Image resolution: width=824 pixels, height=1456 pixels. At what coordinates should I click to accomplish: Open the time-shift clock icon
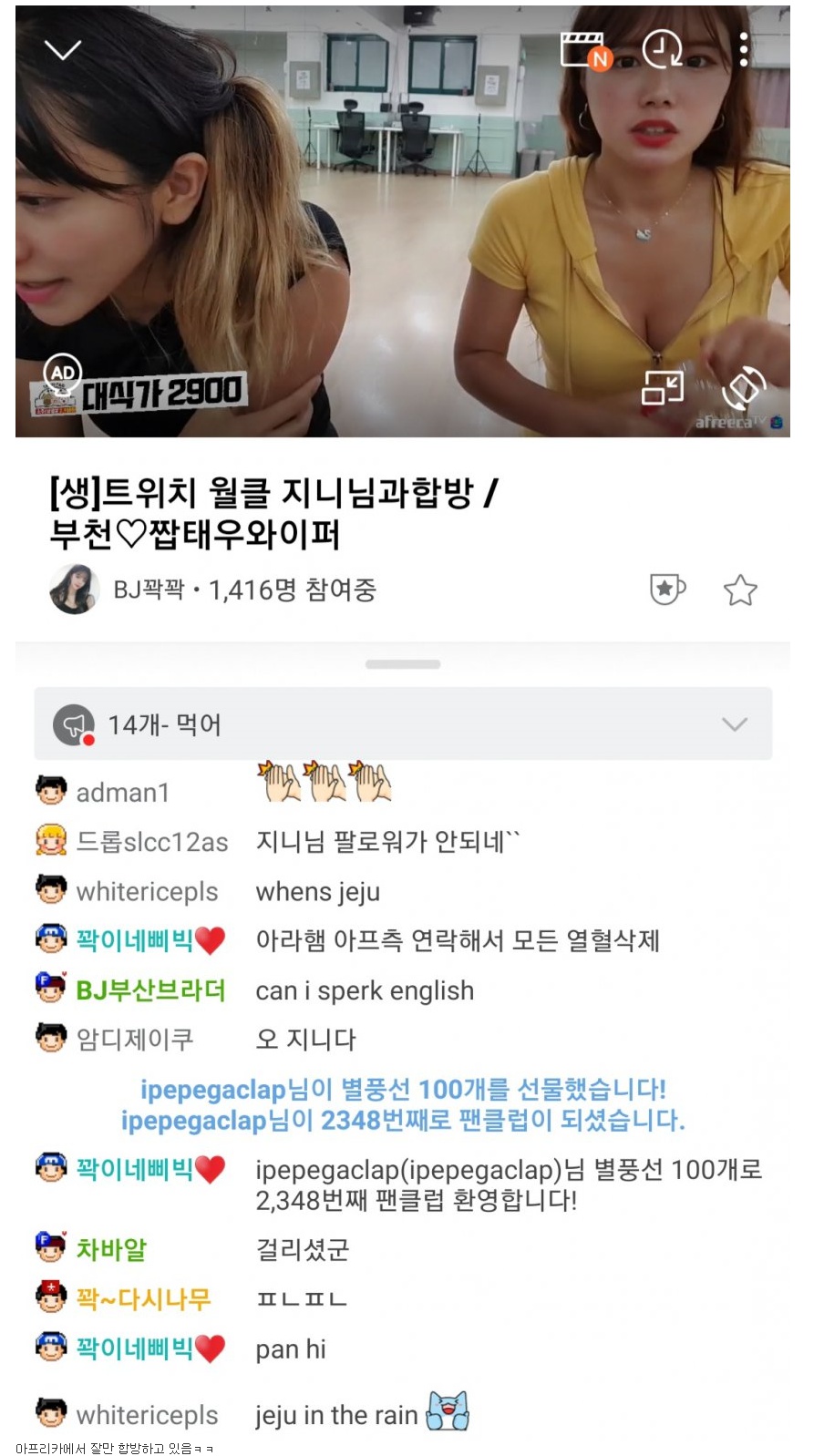tap(663, 49)
